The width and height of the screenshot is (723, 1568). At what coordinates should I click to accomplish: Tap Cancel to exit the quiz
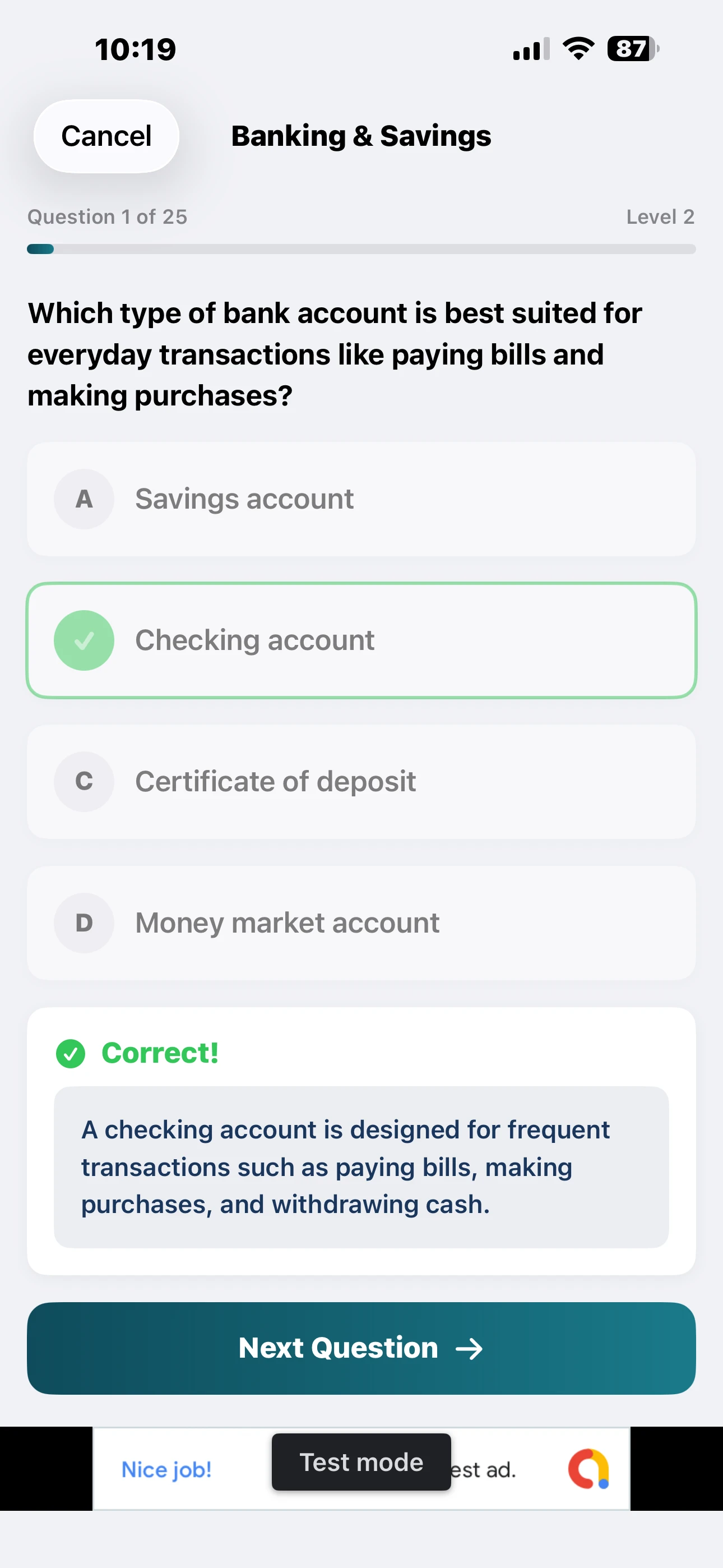point(106,135)
